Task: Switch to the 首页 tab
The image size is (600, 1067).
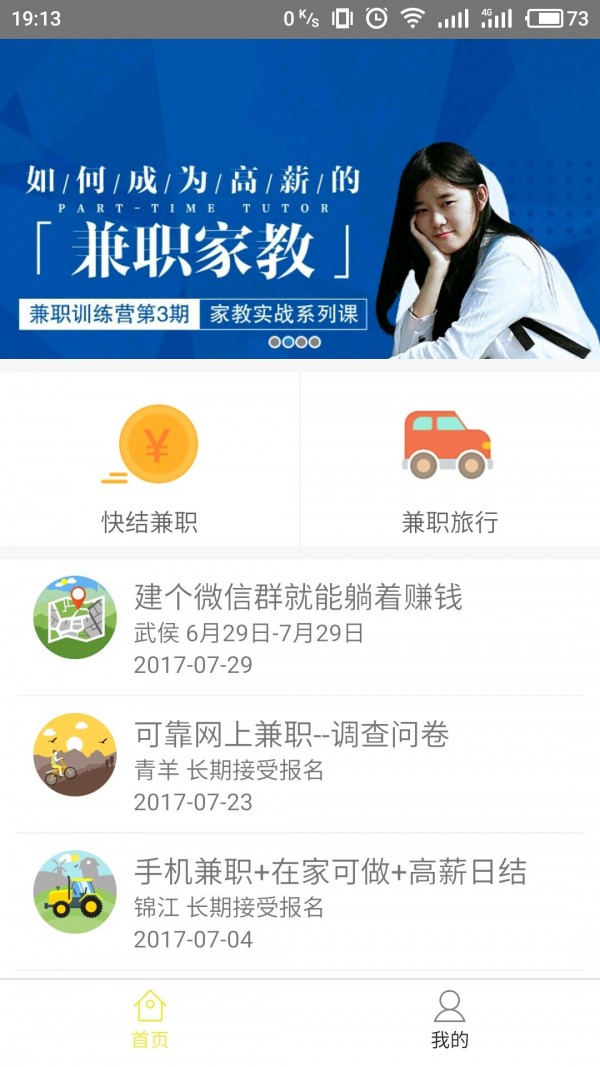Action: coord(150,1020)
